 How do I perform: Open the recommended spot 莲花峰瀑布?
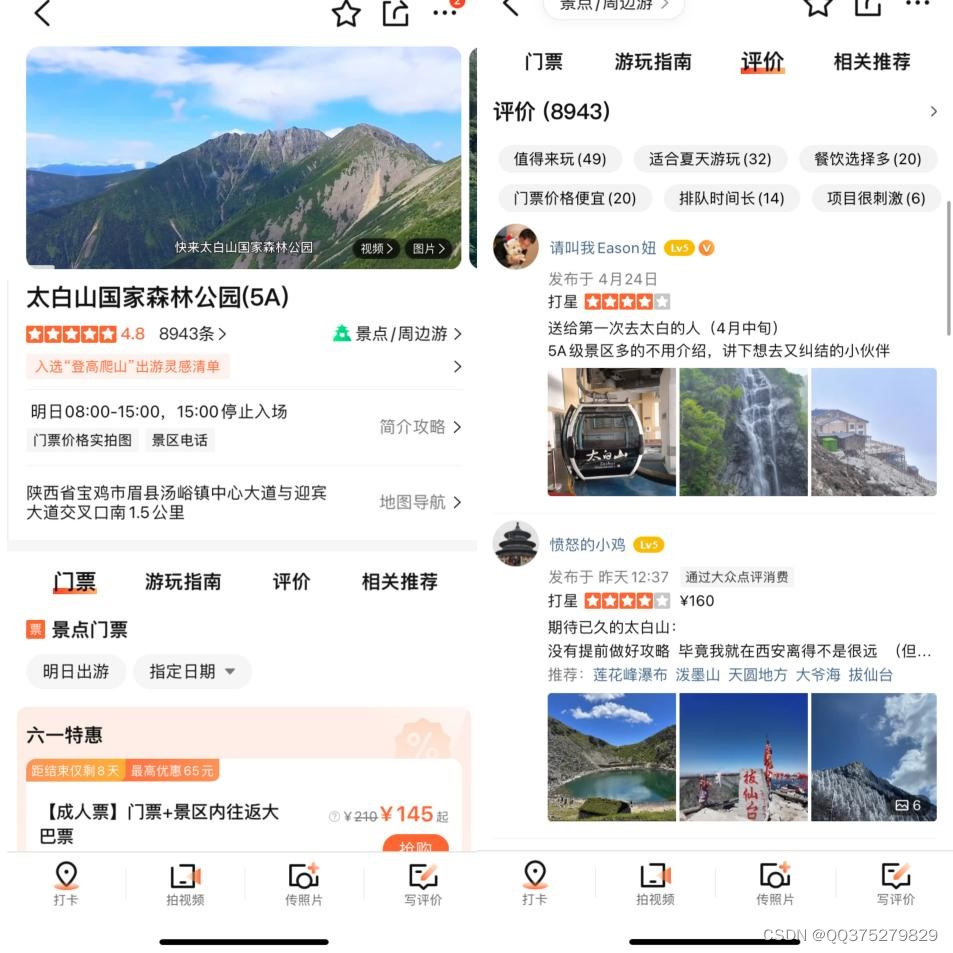630,675
